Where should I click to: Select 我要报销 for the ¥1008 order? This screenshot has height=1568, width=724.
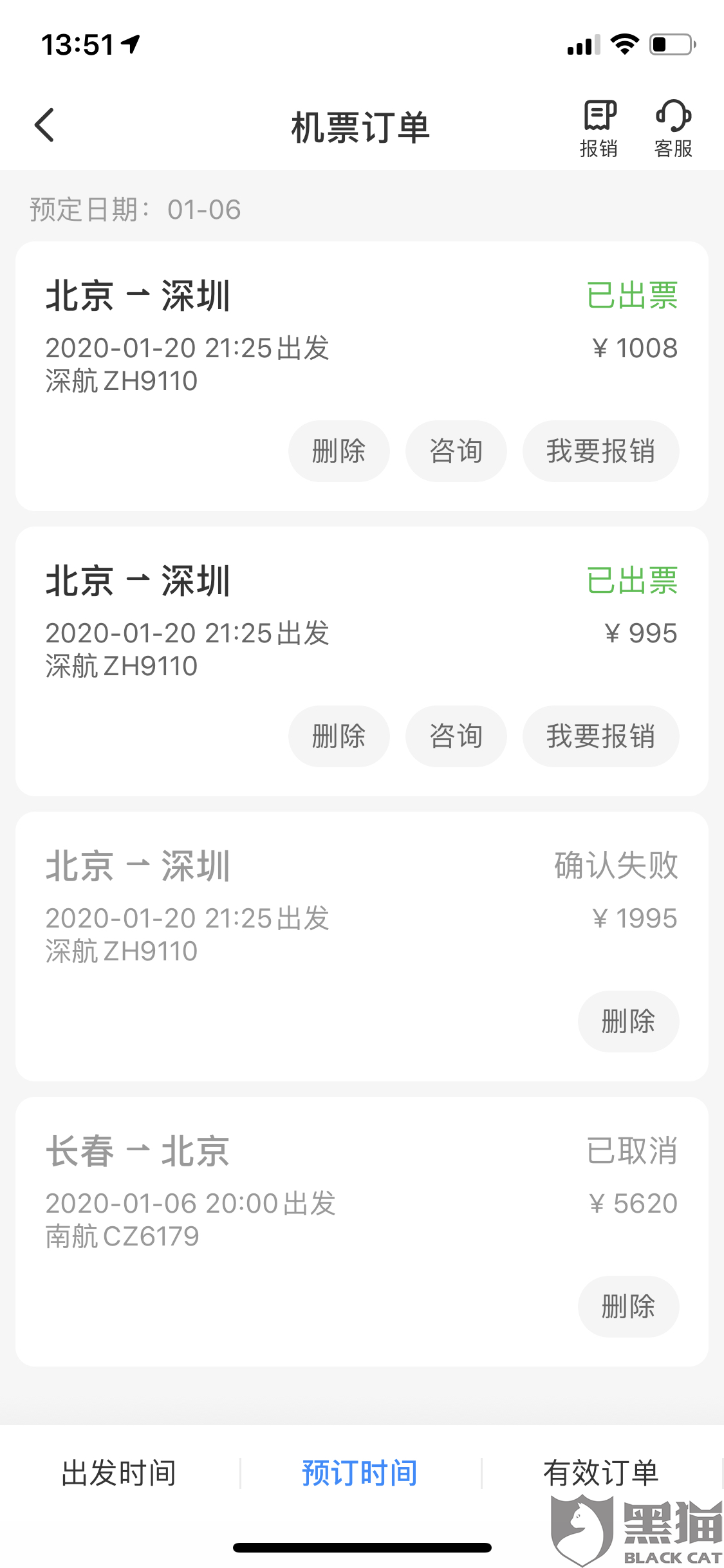click(x=600, y=451)
